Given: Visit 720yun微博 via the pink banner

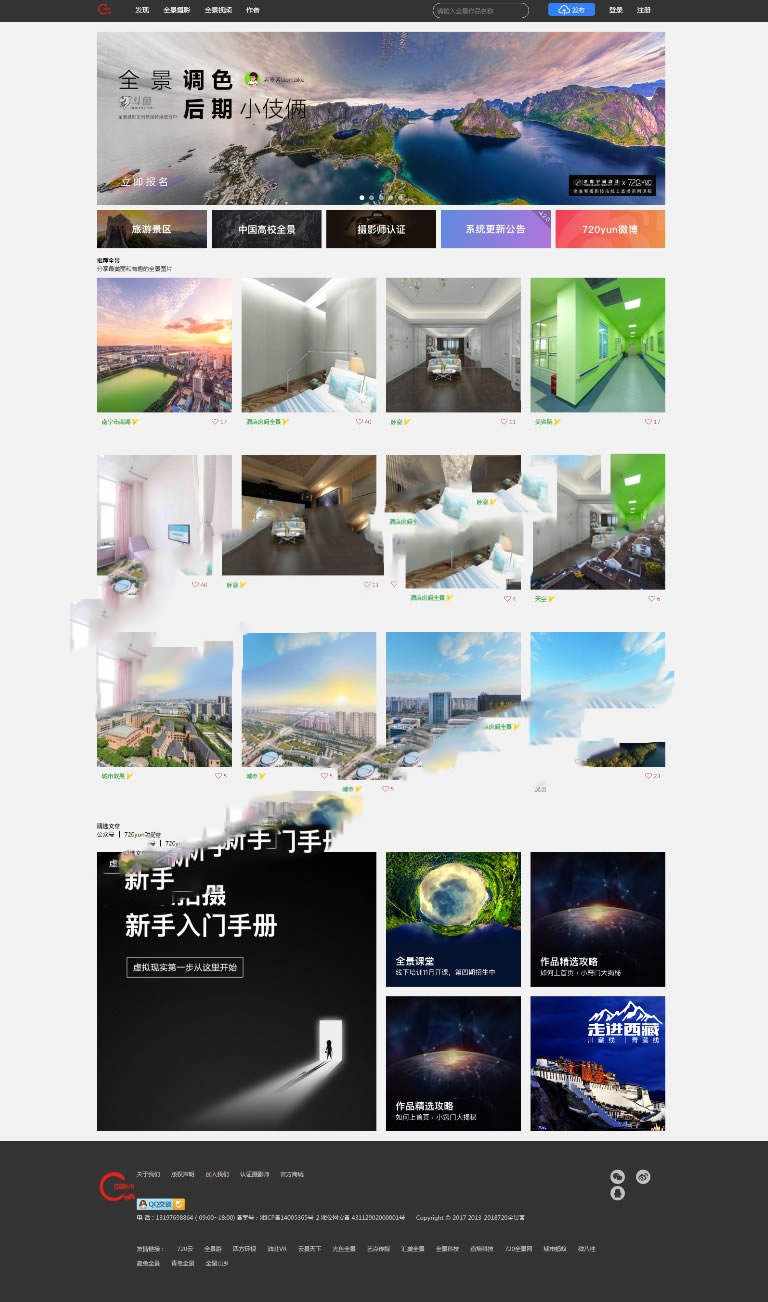Looking at the screenshot, I should tap(610, 229).
